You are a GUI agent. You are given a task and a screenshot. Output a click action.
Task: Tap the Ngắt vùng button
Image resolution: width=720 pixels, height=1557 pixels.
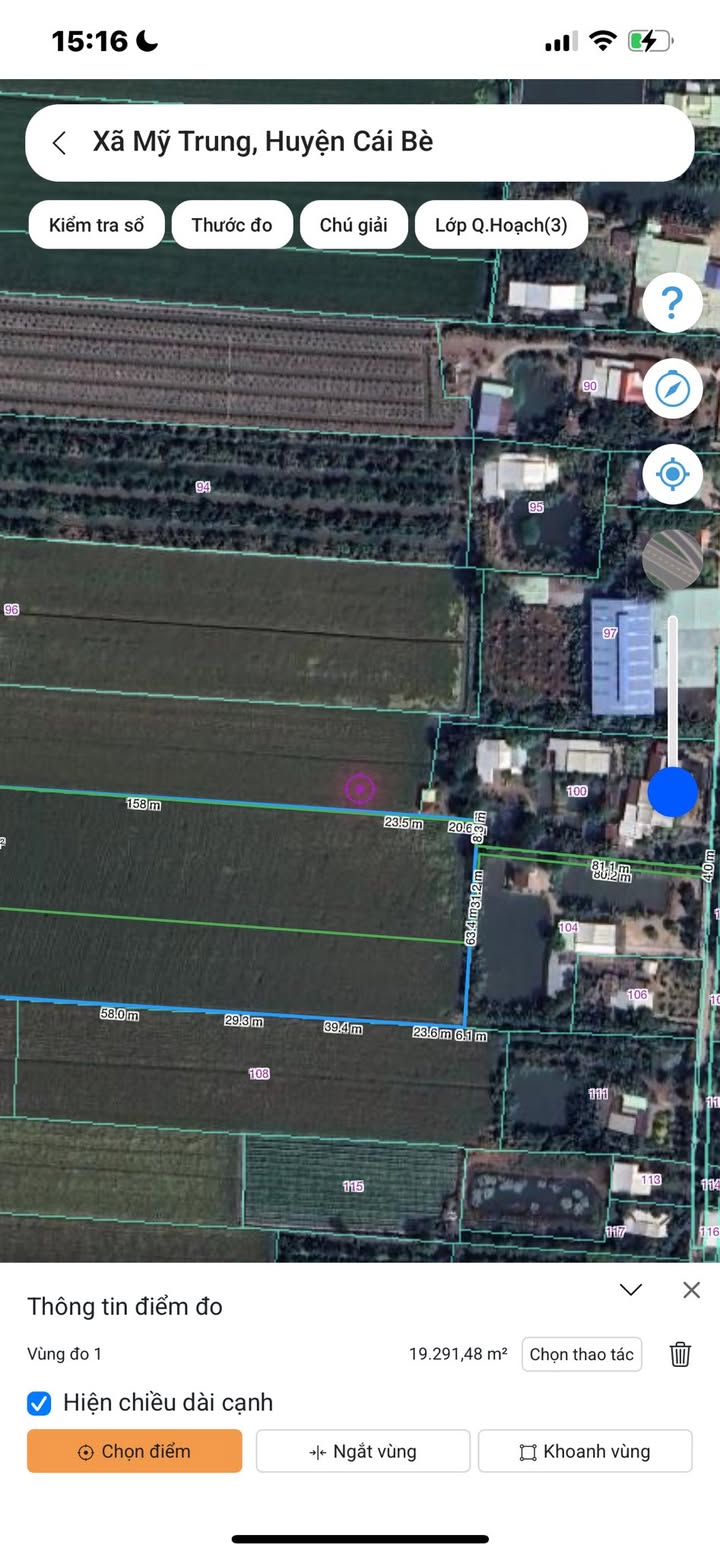point(363,1451)
